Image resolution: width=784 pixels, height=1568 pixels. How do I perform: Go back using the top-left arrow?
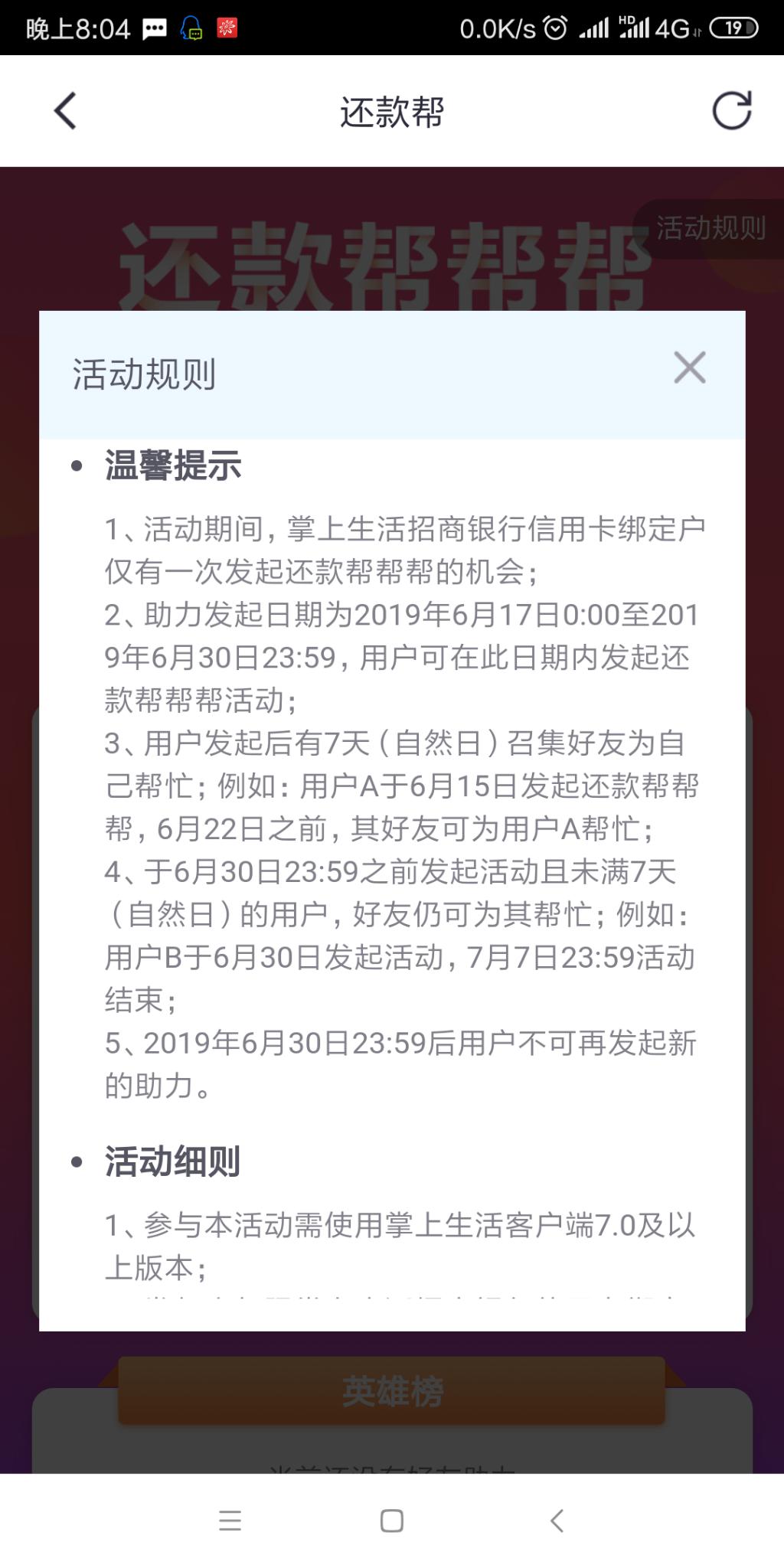(65, 111)
